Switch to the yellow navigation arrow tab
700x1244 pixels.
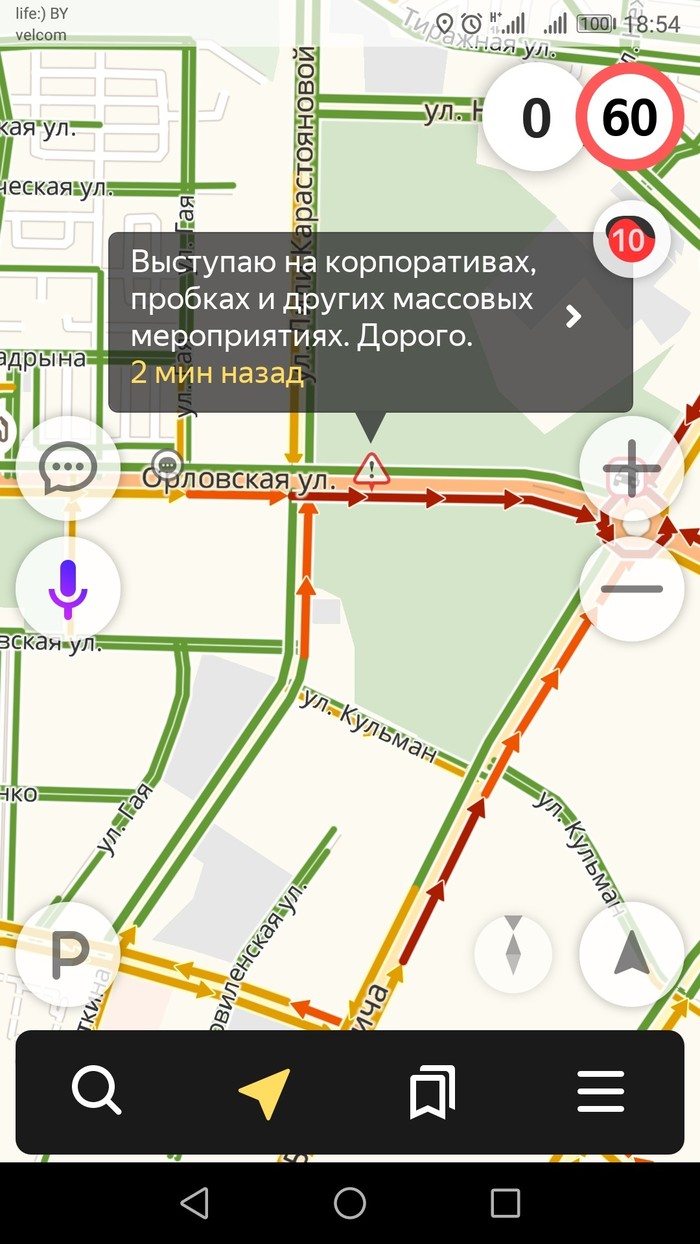(x=265, y=1092)
